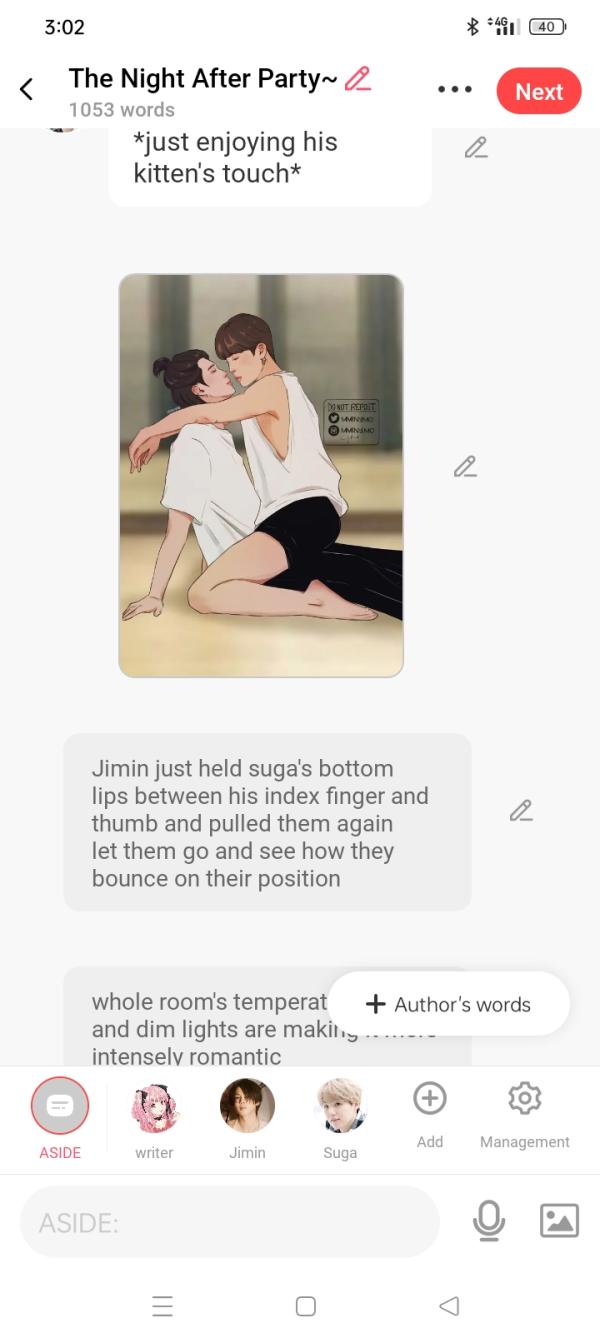Image resolution: width=600 pixels, height=1343 pixels.
Task: Focus the ASIDE text input field
Action: click(230, 1222)
